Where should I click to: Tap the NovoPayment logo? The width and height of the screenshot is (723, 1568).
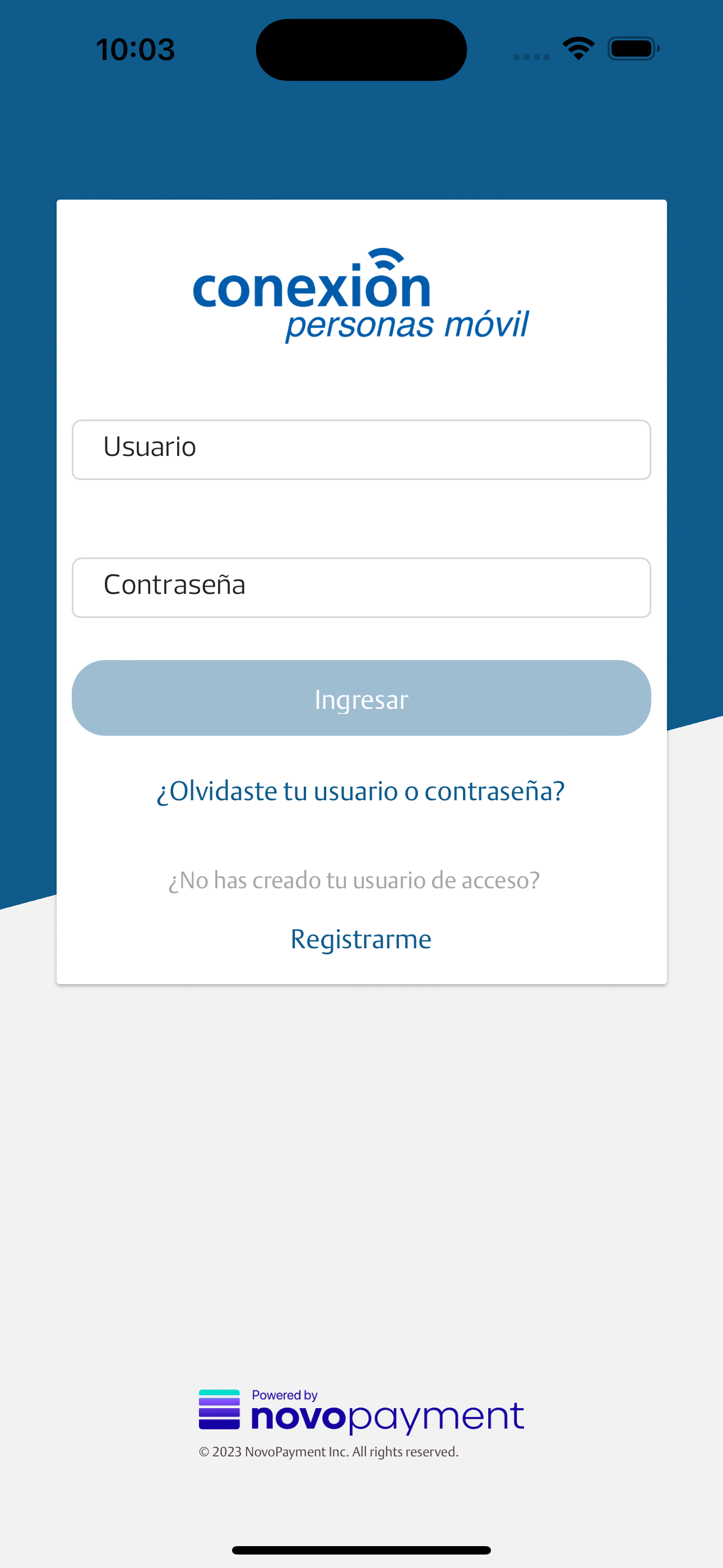point(361,1414)
